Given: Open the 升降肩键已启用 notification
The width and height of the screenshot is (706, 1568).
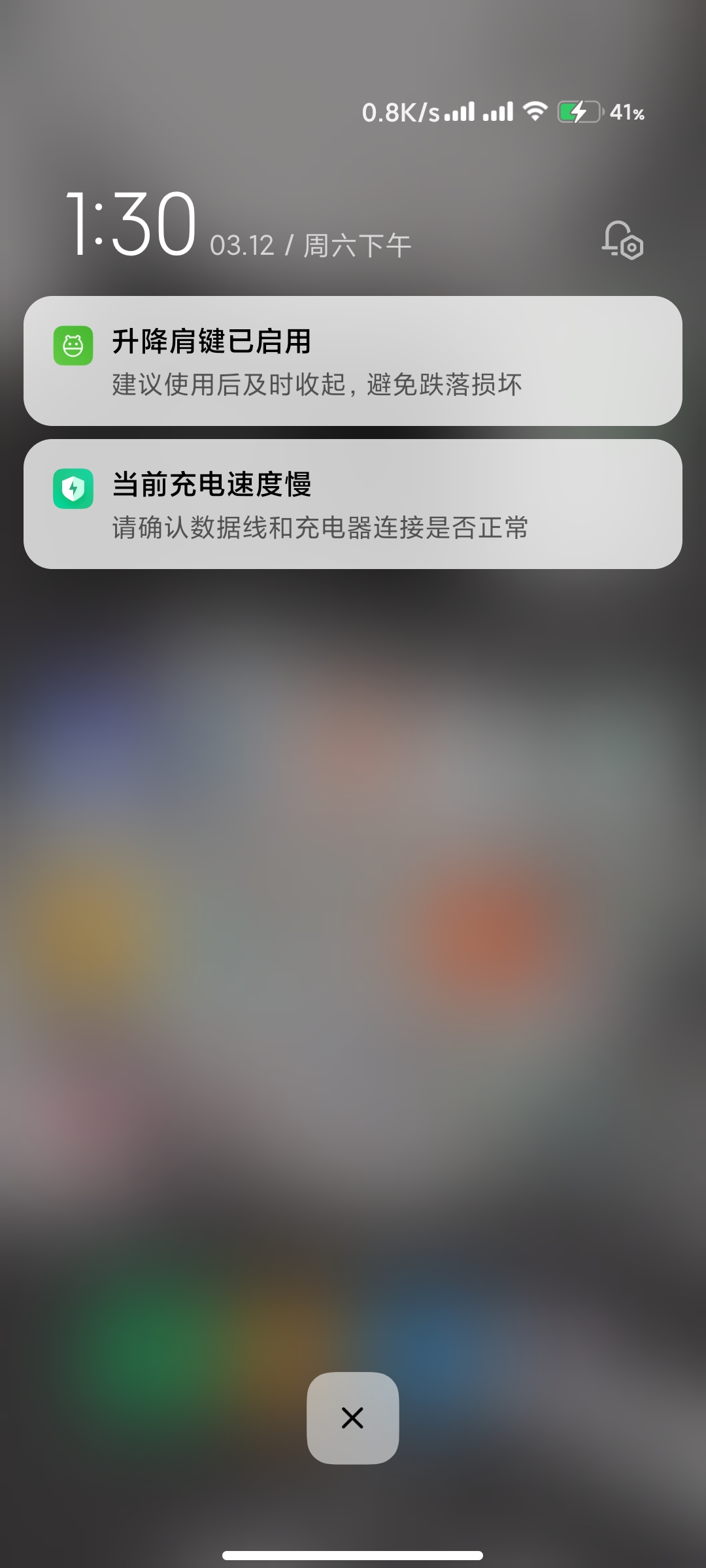Looking at the screenshot, I should 353,361.
